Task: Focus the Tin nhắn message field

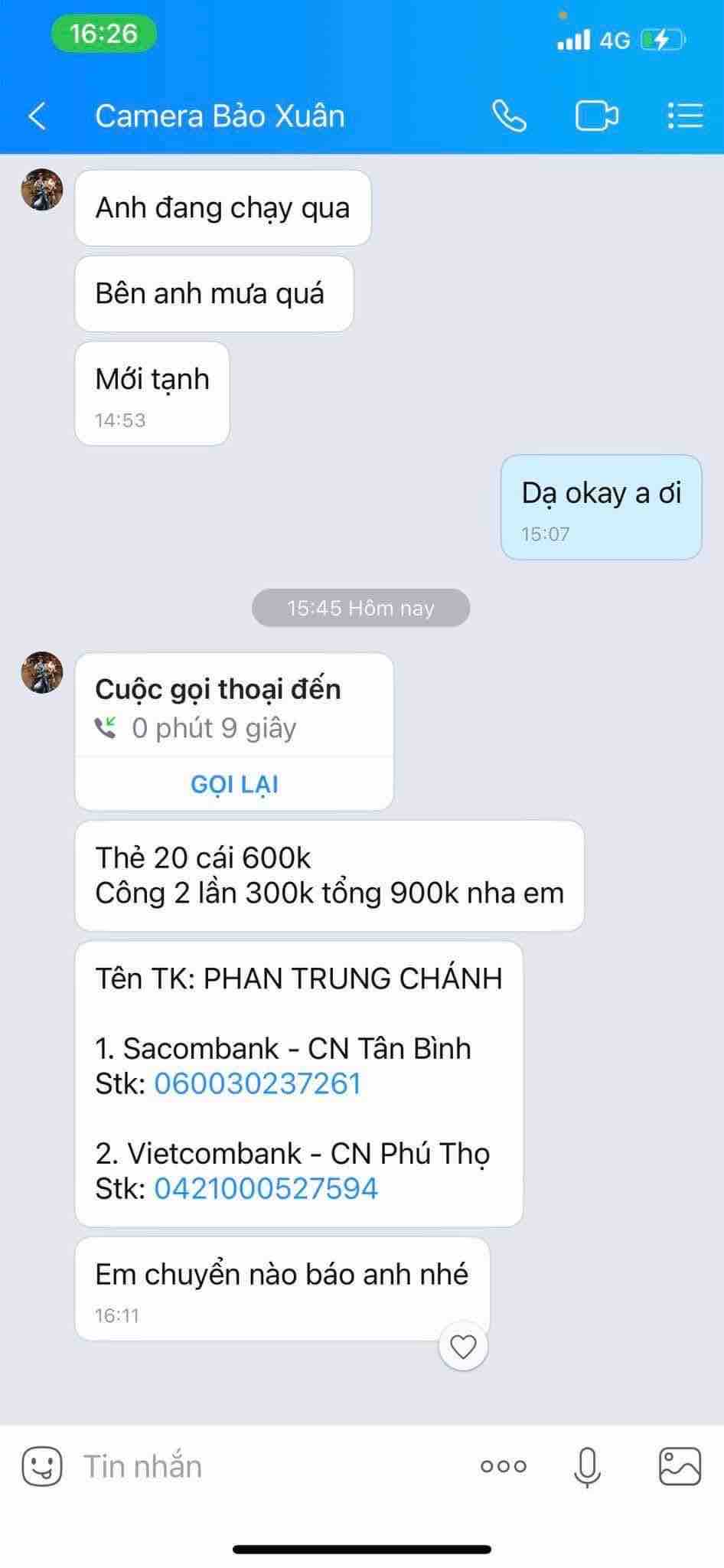Action: point(253,1466)
